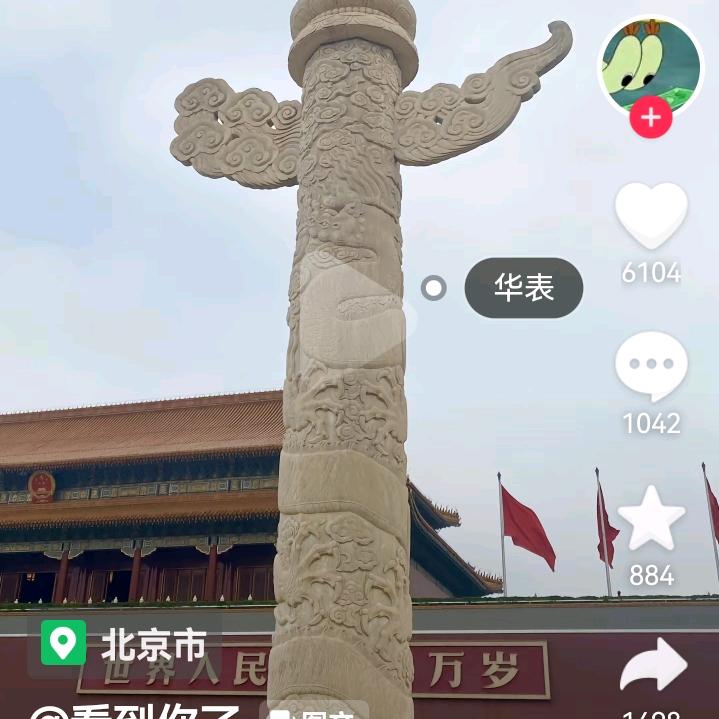The width and height of the screenshot is (719, 719).
Task: Follow the creator with the plus button
Action: 650,118
